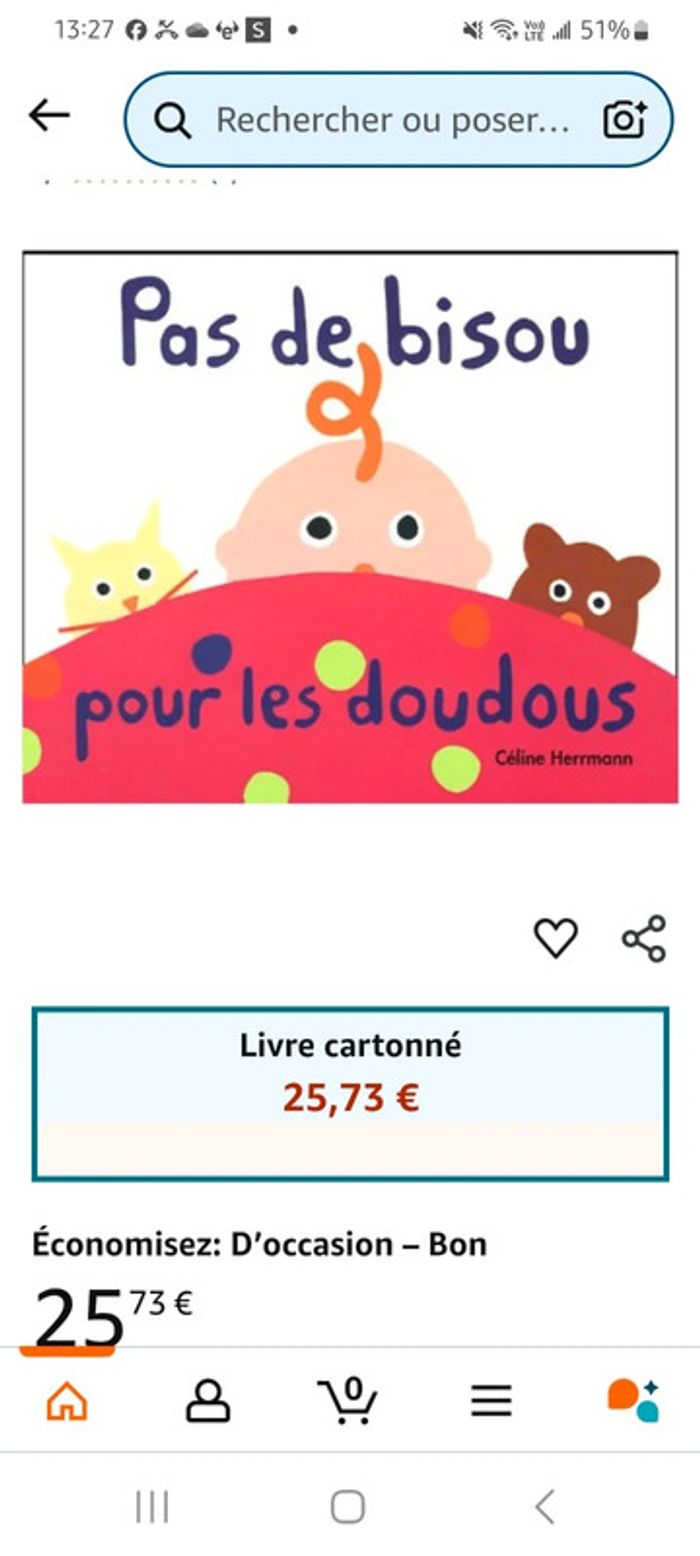The width and height of the screenshot is (700, 1556).
Task: View the shopping cart
Action: click(x=348, y=1400)
